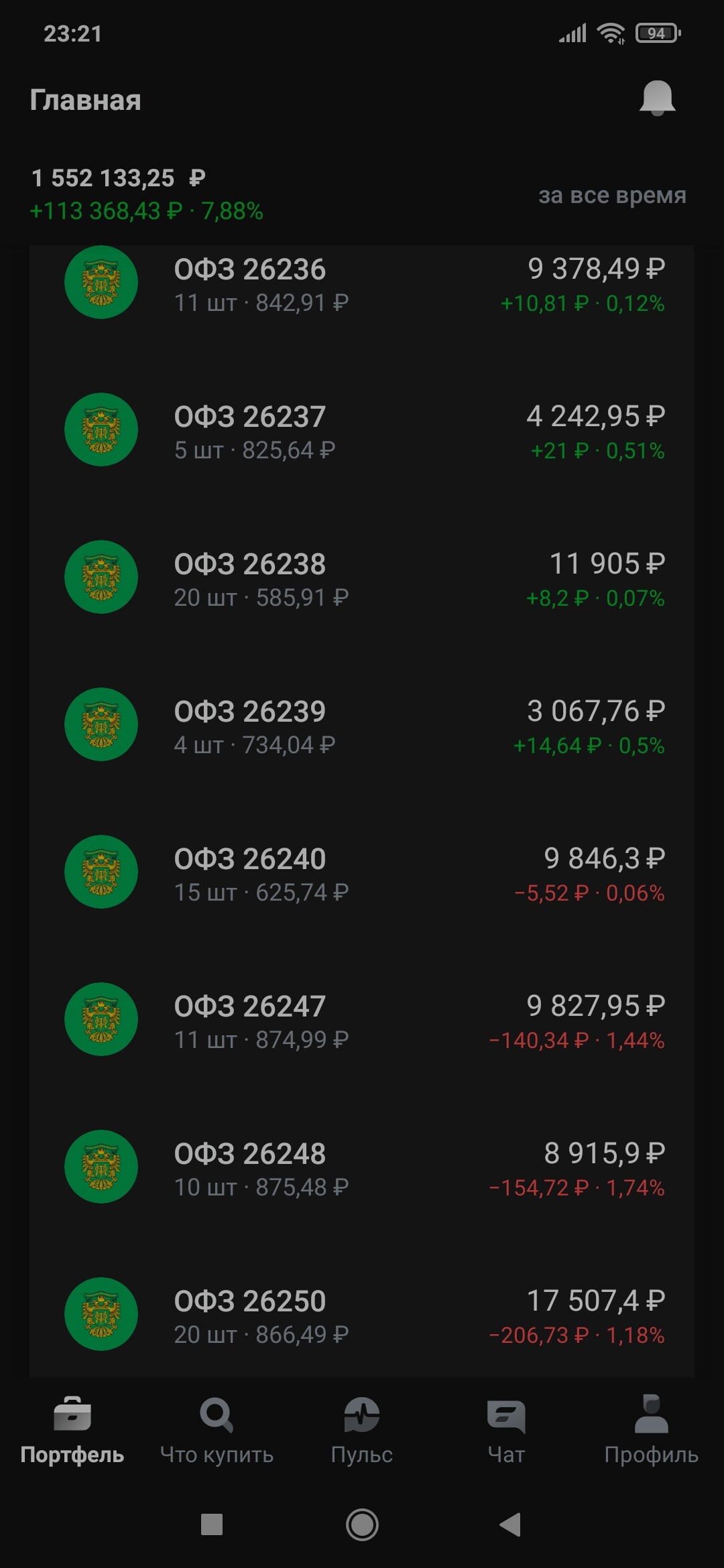Screen dimensions: 724x1568
Task: Open the ОФЗ 26237 bond position
Action: [362, 431]
